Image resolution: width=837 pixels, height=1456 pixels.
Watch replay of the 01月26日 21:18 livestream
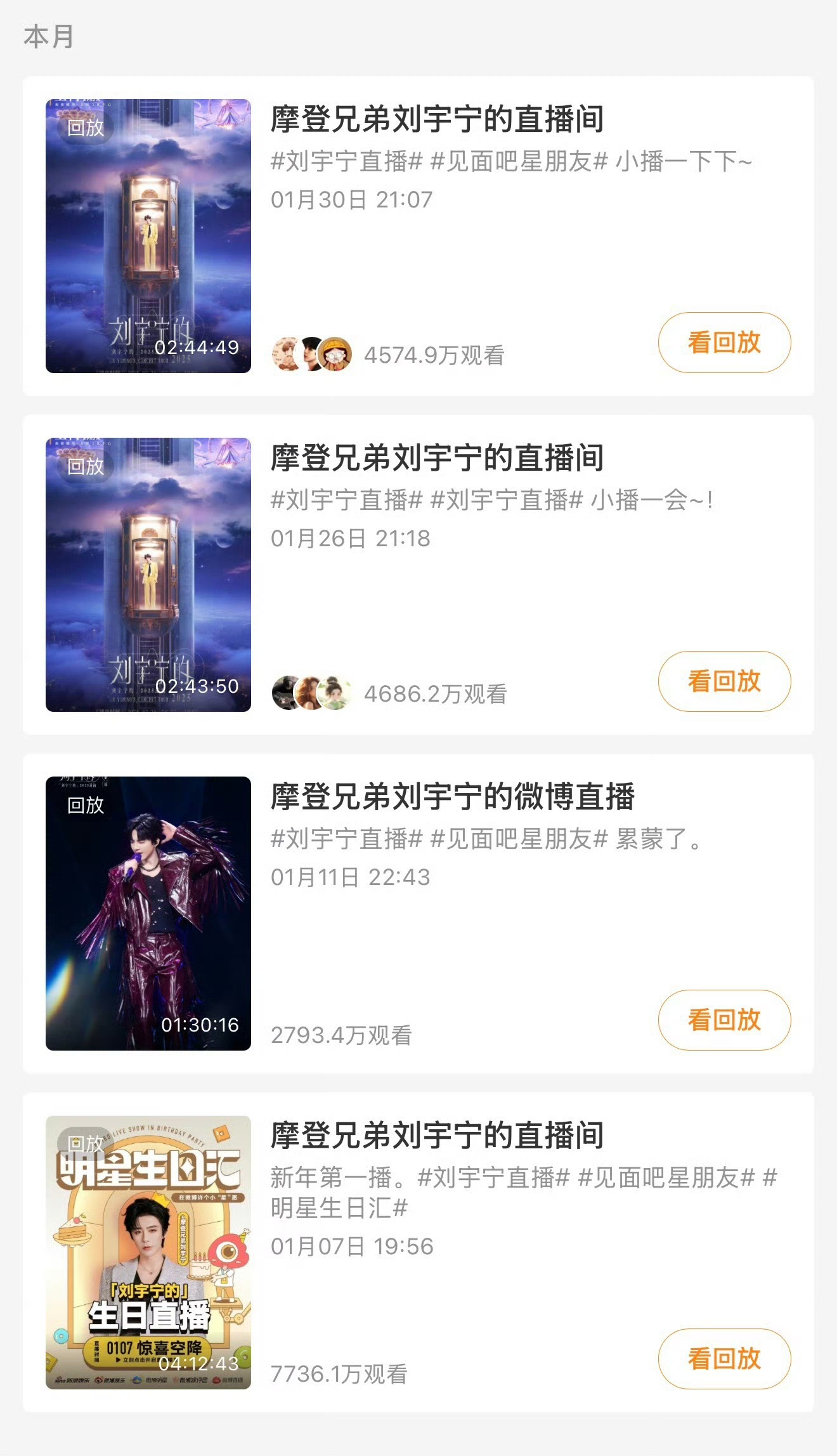coord(724,681)
